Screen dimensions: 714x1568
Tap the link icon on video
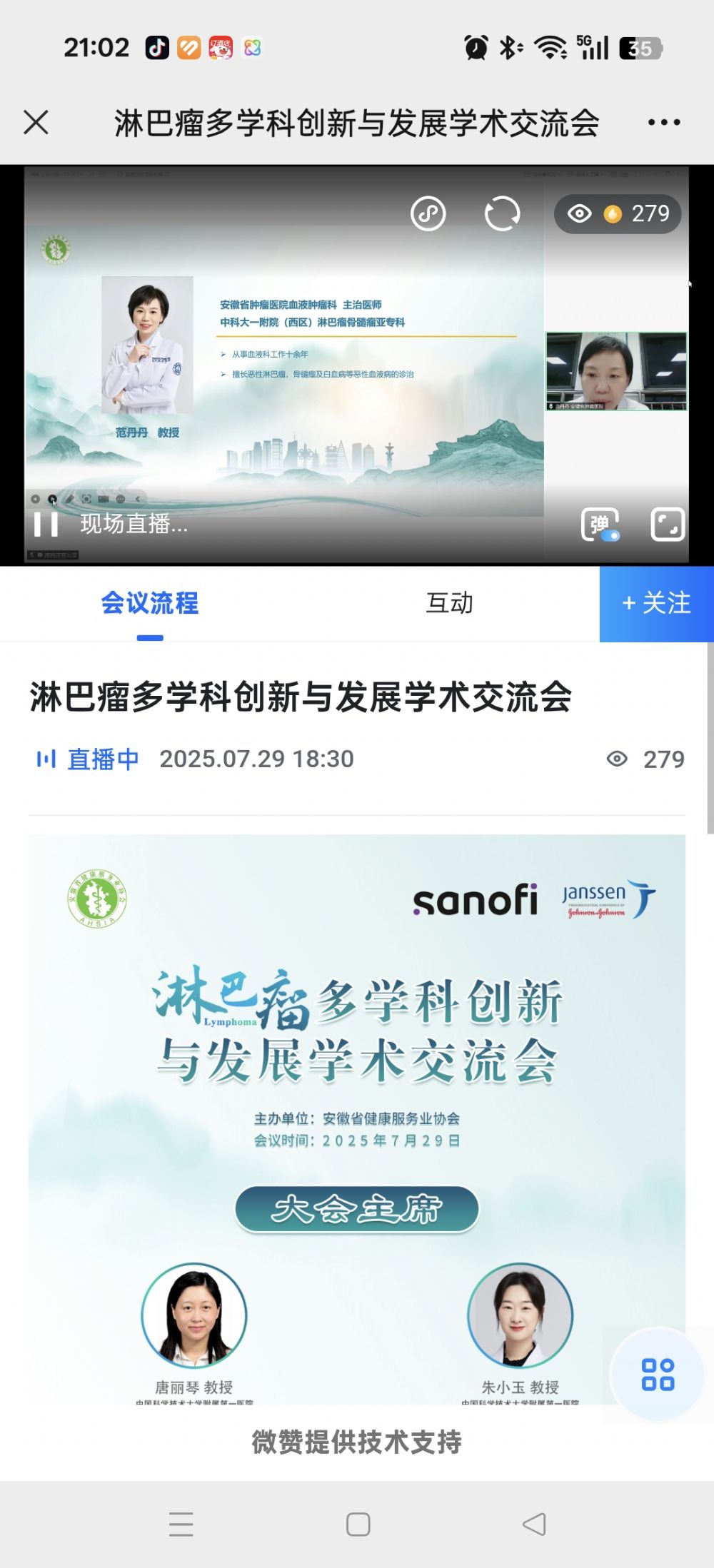tap(428, 213)
